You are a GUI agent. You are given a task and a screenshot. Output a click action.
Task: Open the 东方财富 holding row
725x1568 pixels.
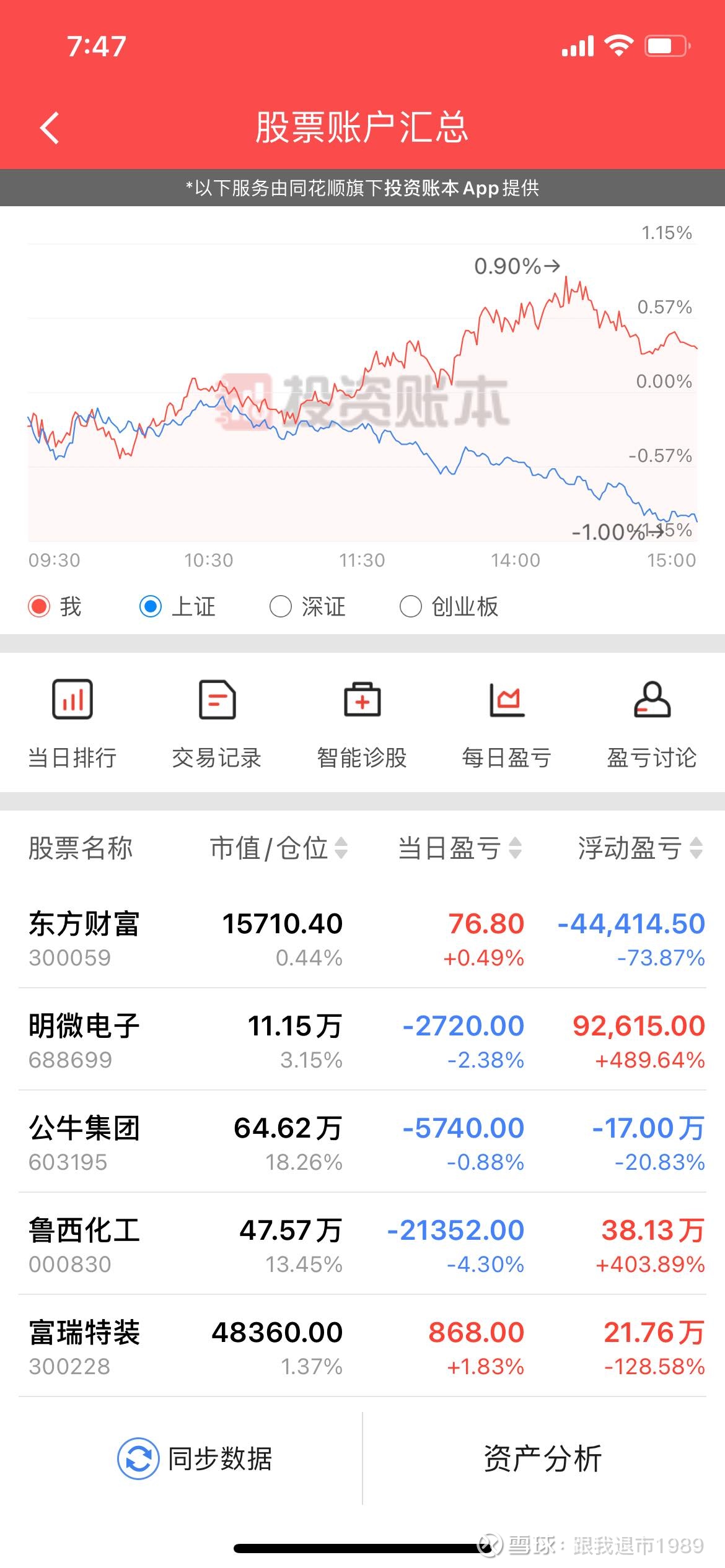(362, 938)
